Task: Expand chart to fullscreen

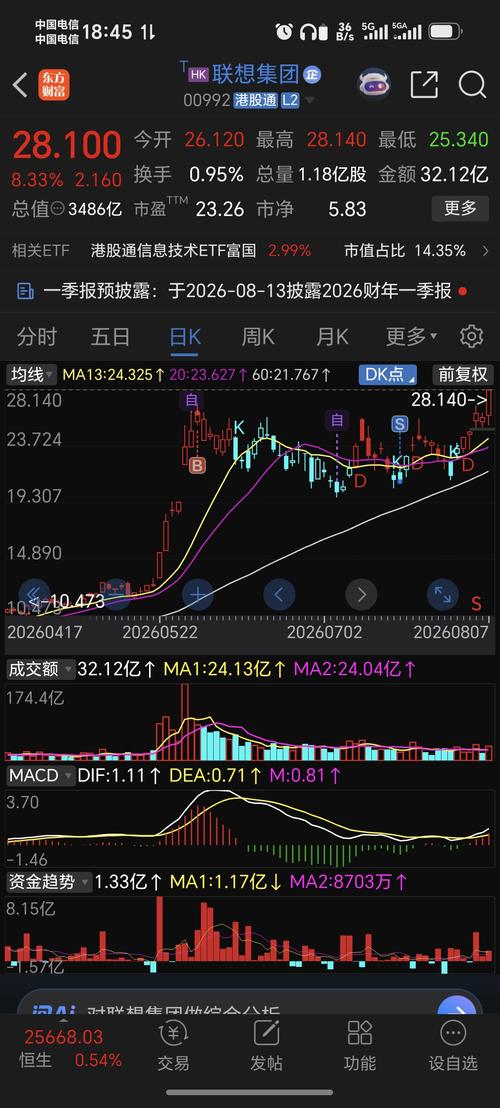Action: coord(443,594)
